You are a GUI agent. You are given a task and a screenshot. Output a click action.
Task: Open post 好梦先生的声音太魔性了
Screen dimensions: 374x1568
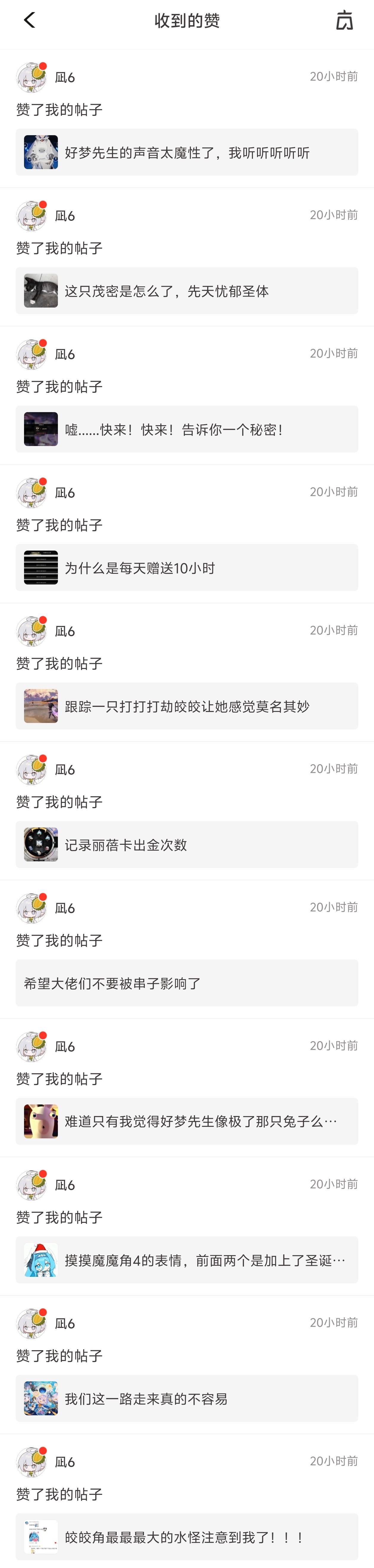pyautogui.click(x=187, y=152)
